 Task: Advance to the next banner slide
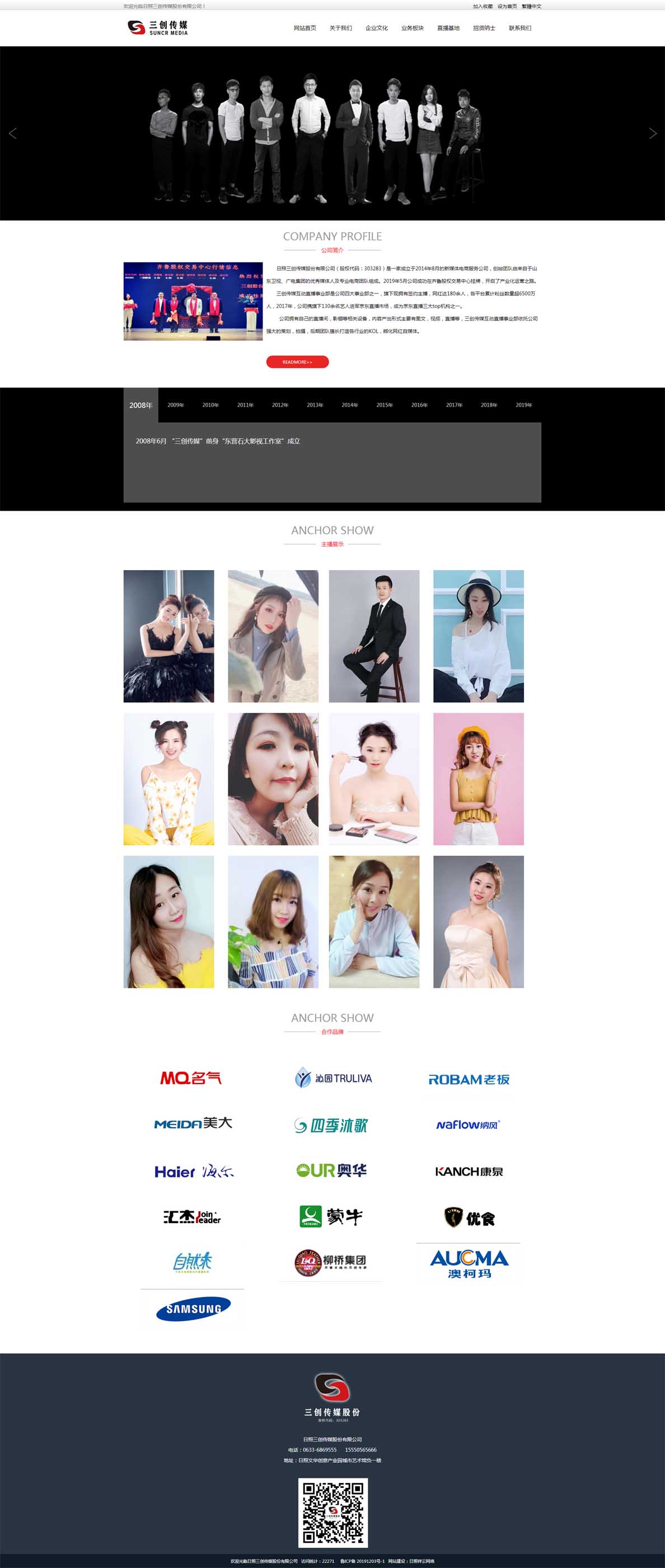point(652,133)
